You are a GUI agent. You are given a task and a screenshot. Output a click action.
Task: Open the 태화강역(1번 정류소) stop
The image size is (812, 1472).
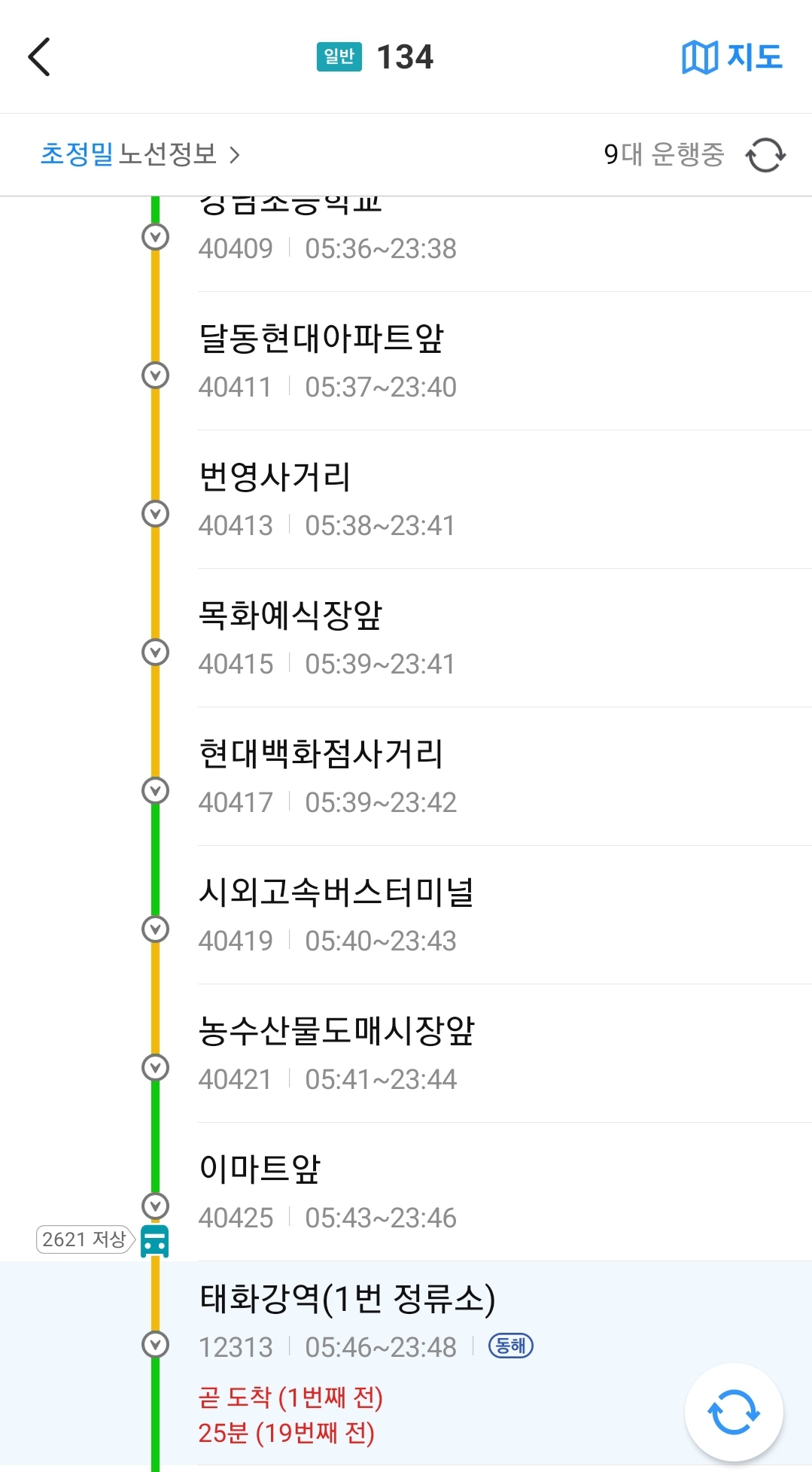click(347, 1300)
